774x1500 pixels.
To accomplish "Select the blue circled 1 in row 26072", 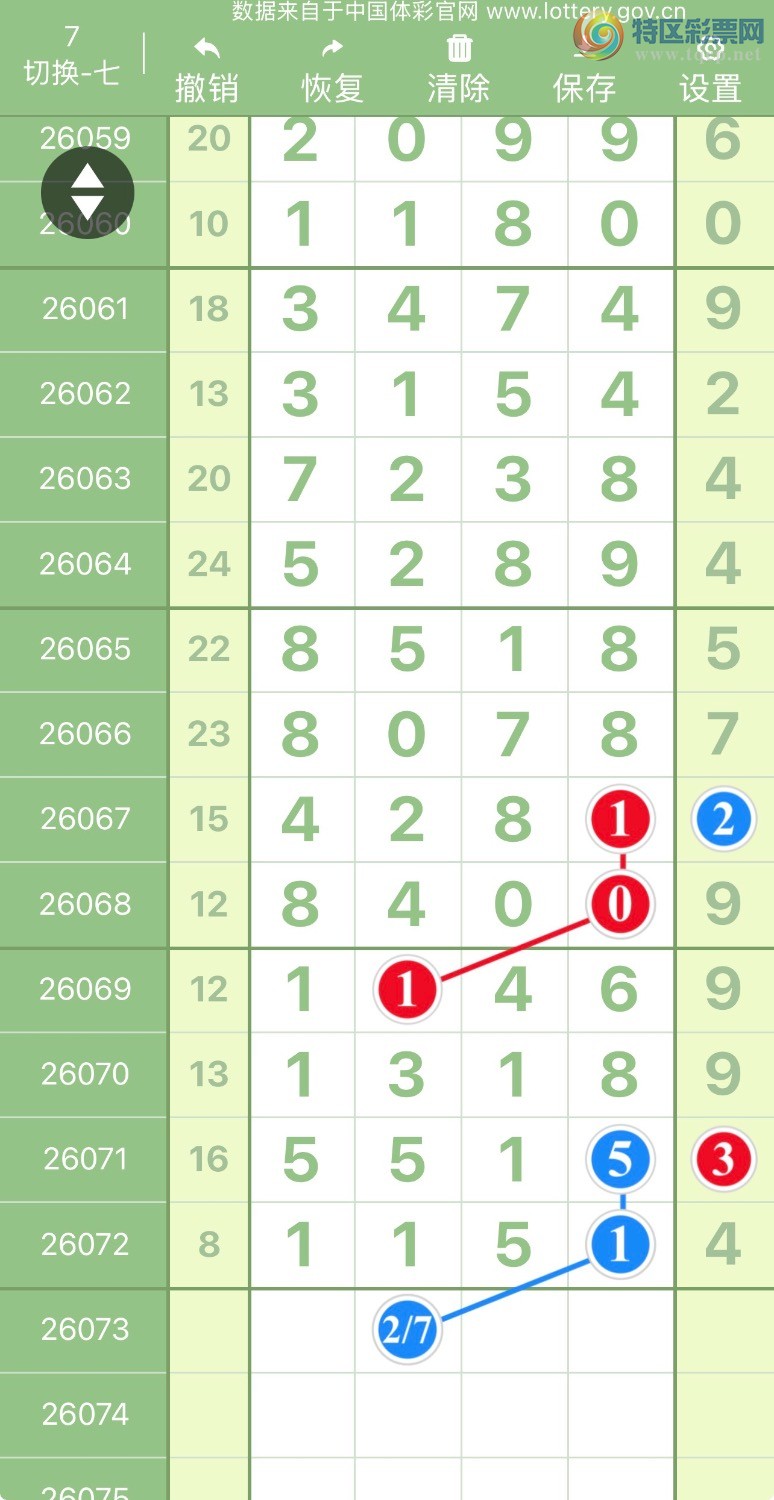I will tap(620, 1244).
